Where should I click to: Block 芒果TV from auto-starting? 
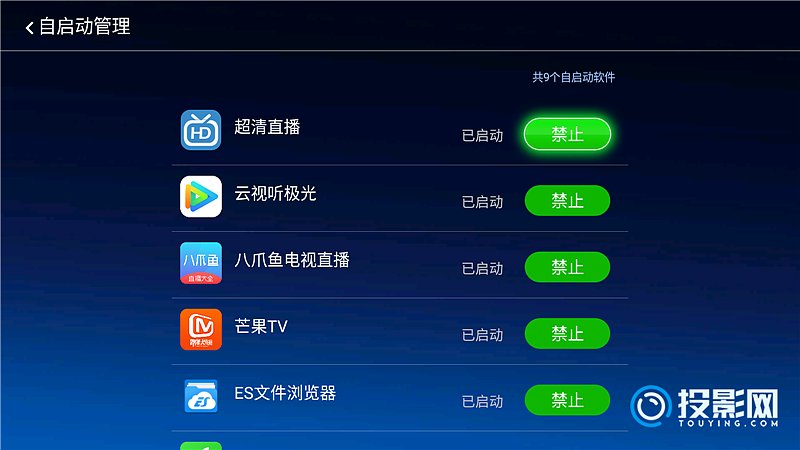567,334
